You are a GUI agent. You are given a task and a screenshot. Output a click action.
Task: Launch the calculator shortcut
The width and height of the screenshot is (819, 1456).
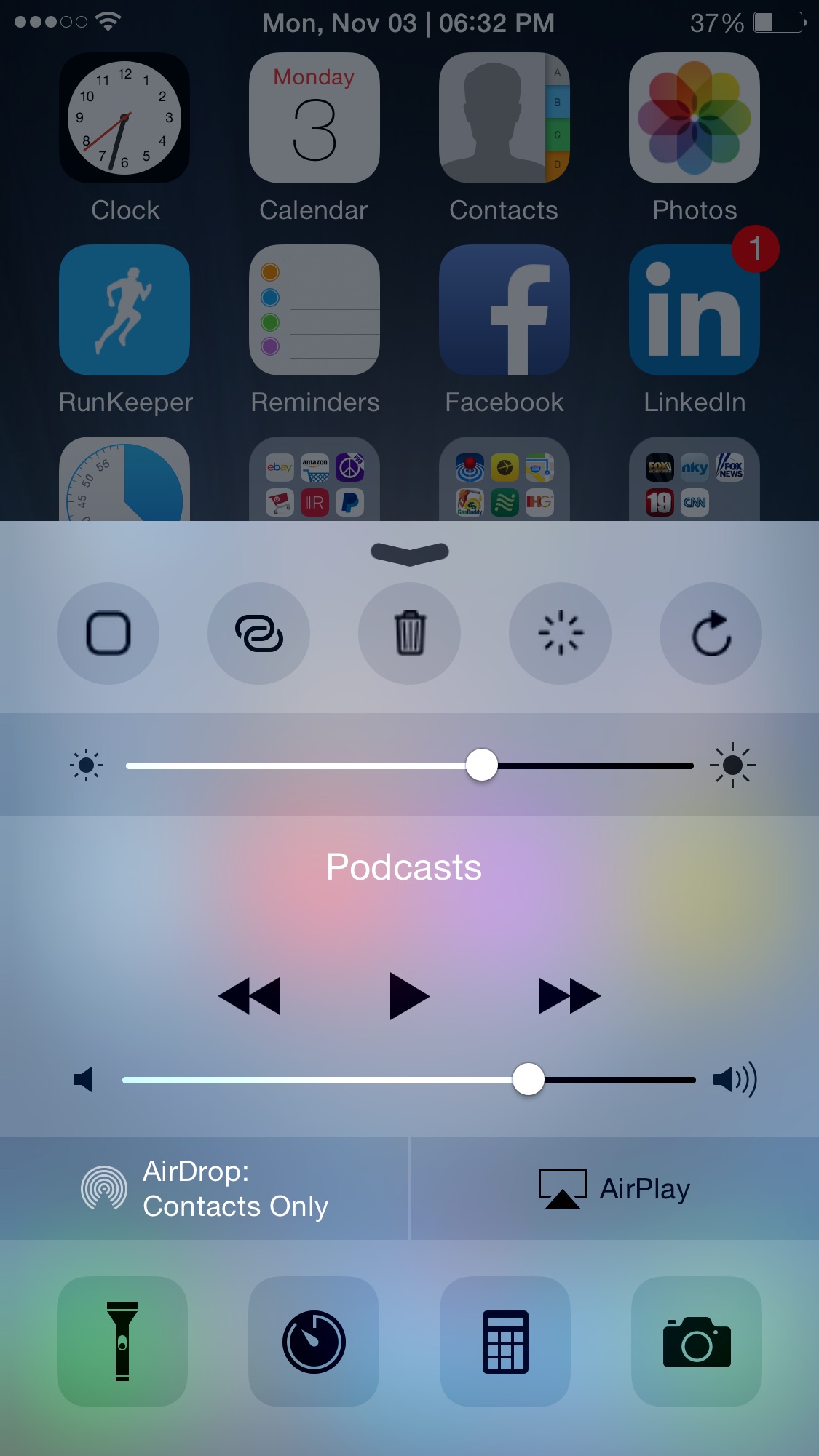505,1341
